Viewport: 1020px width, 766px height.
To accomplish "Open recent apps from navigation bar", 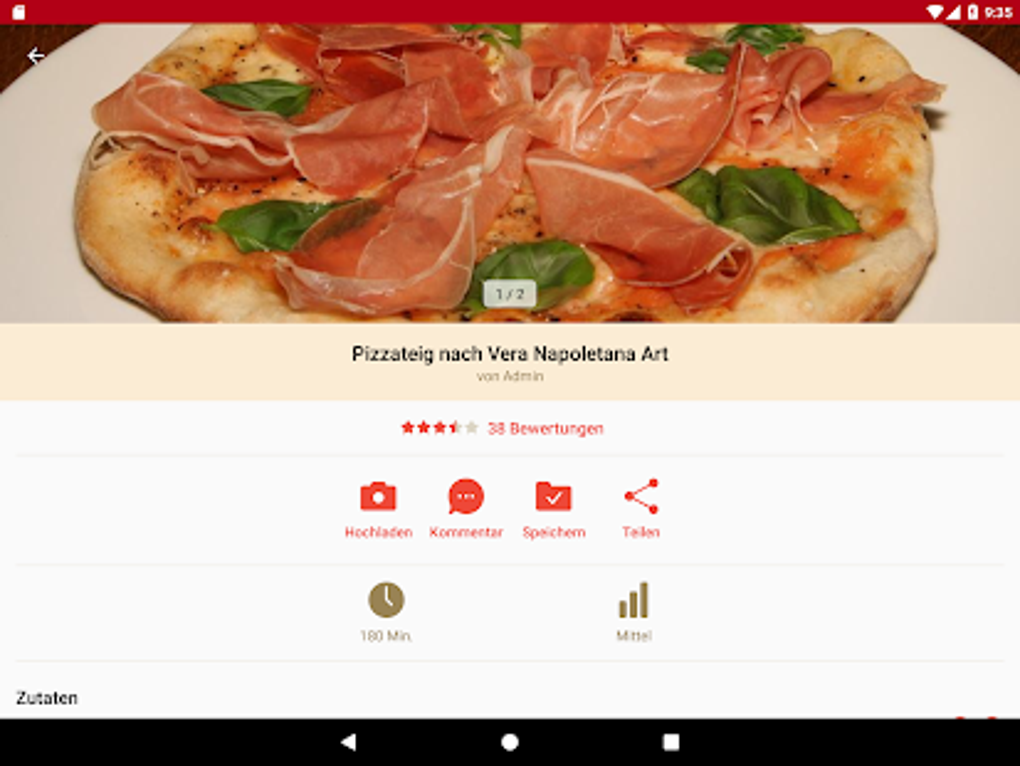I will pos(671,742).
